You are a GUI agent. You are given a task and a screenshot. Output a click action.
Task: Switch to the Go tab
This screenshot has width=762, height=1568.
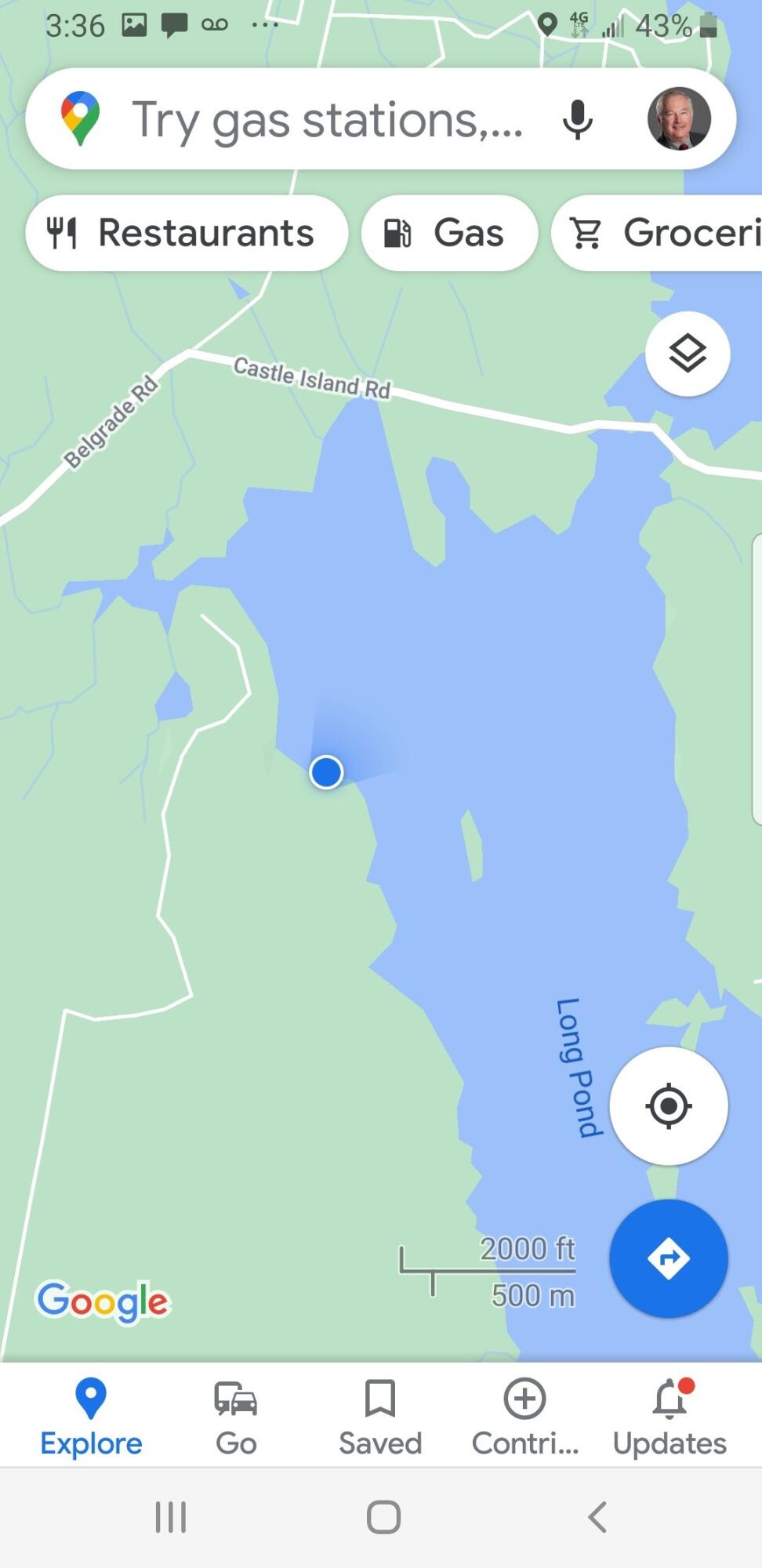(236, 1417)
